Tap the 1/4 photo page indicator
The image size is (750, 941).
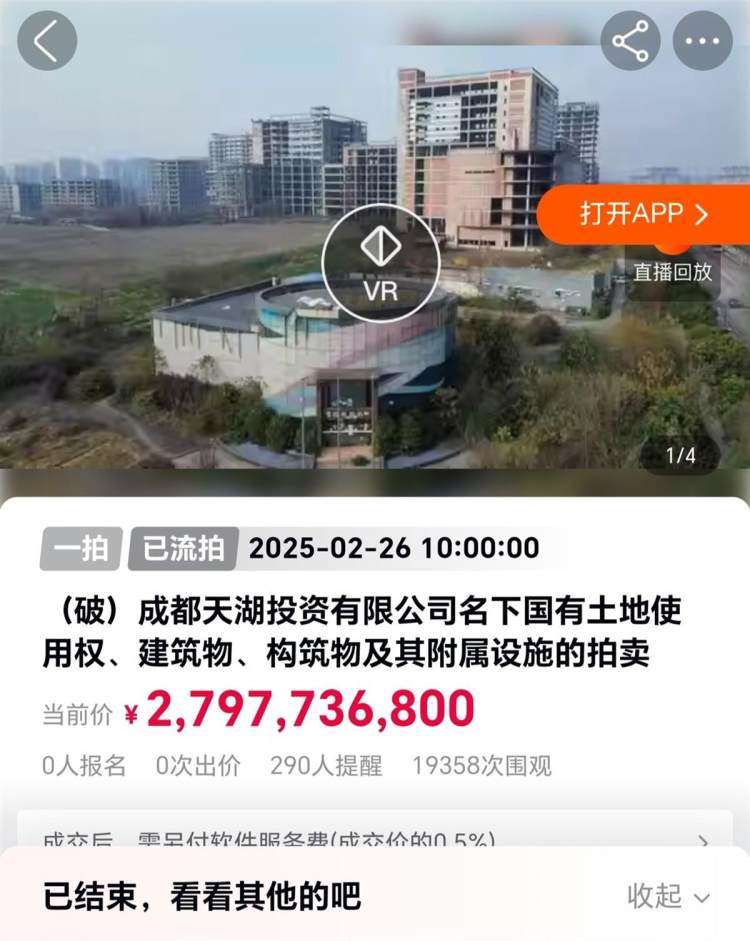pos(680,456)
